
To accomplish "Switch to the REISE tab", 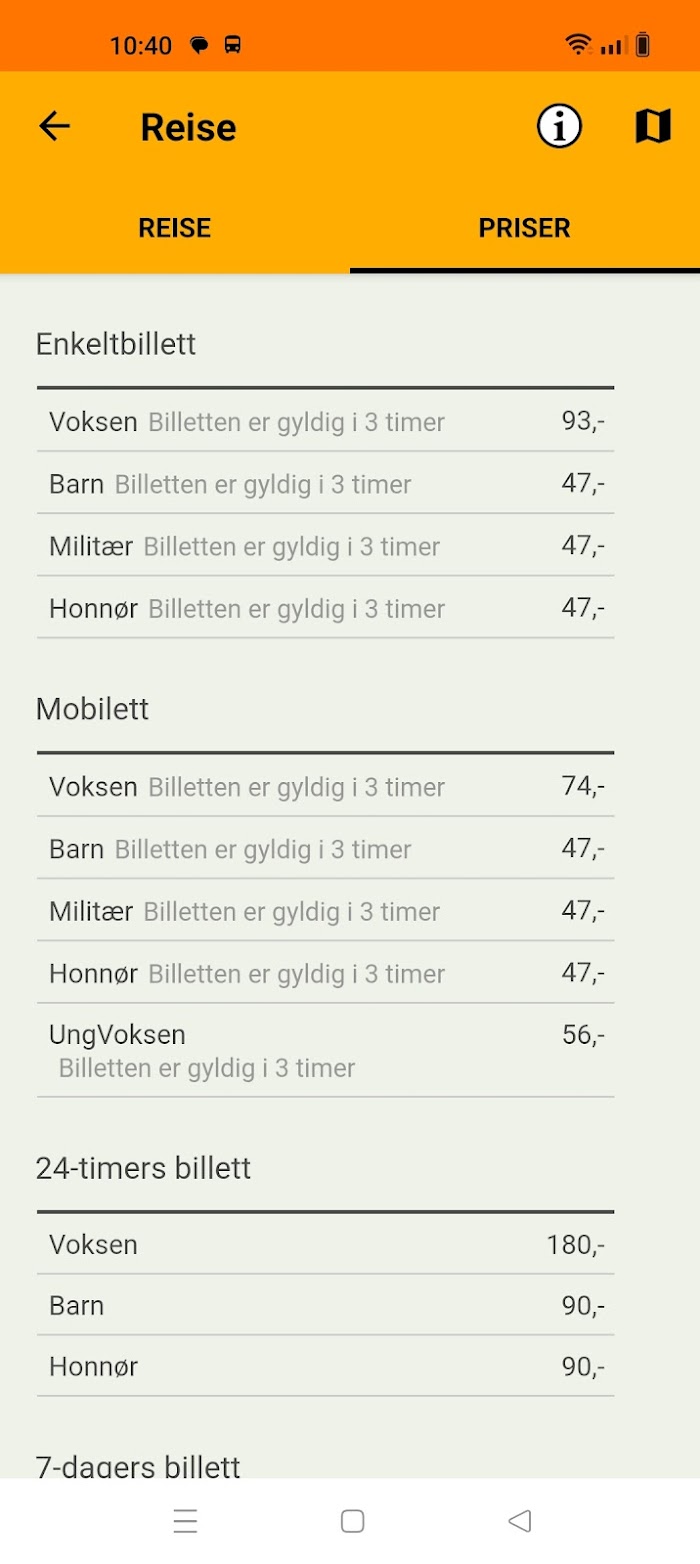I will tap(175, 228).
